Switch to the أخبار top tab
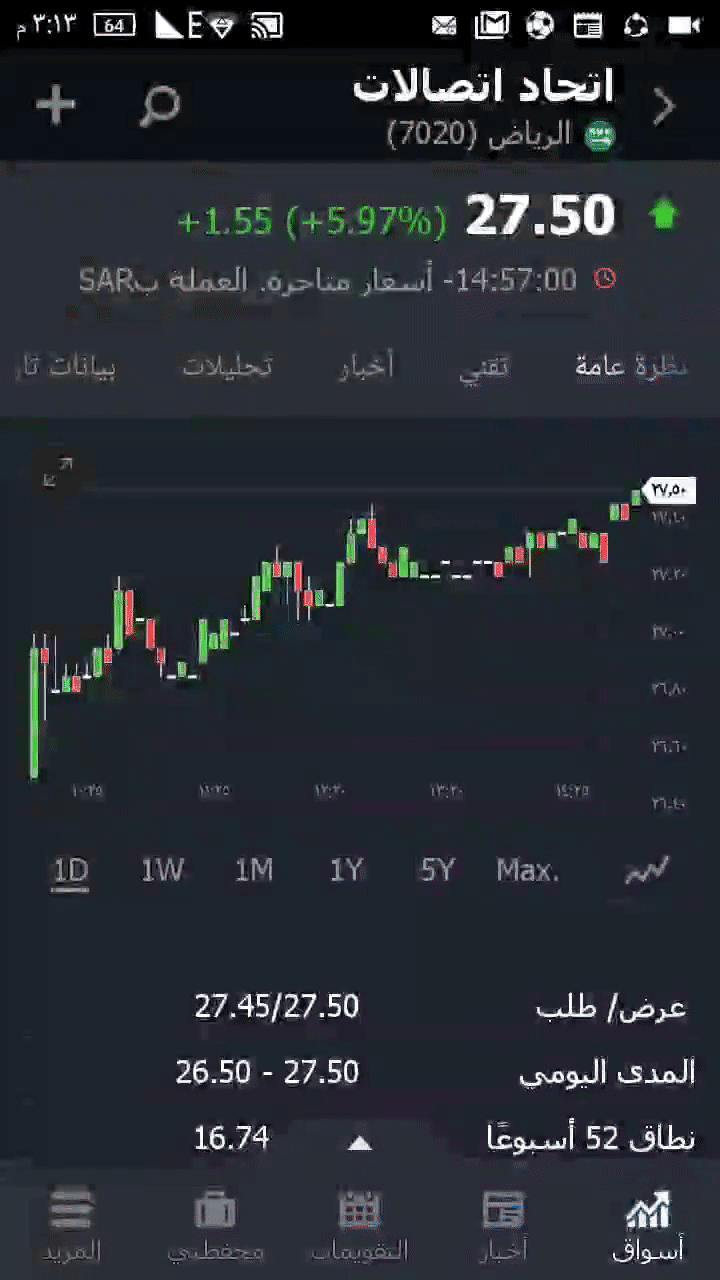Screen dimensions: 720x1280 [366, 366]
